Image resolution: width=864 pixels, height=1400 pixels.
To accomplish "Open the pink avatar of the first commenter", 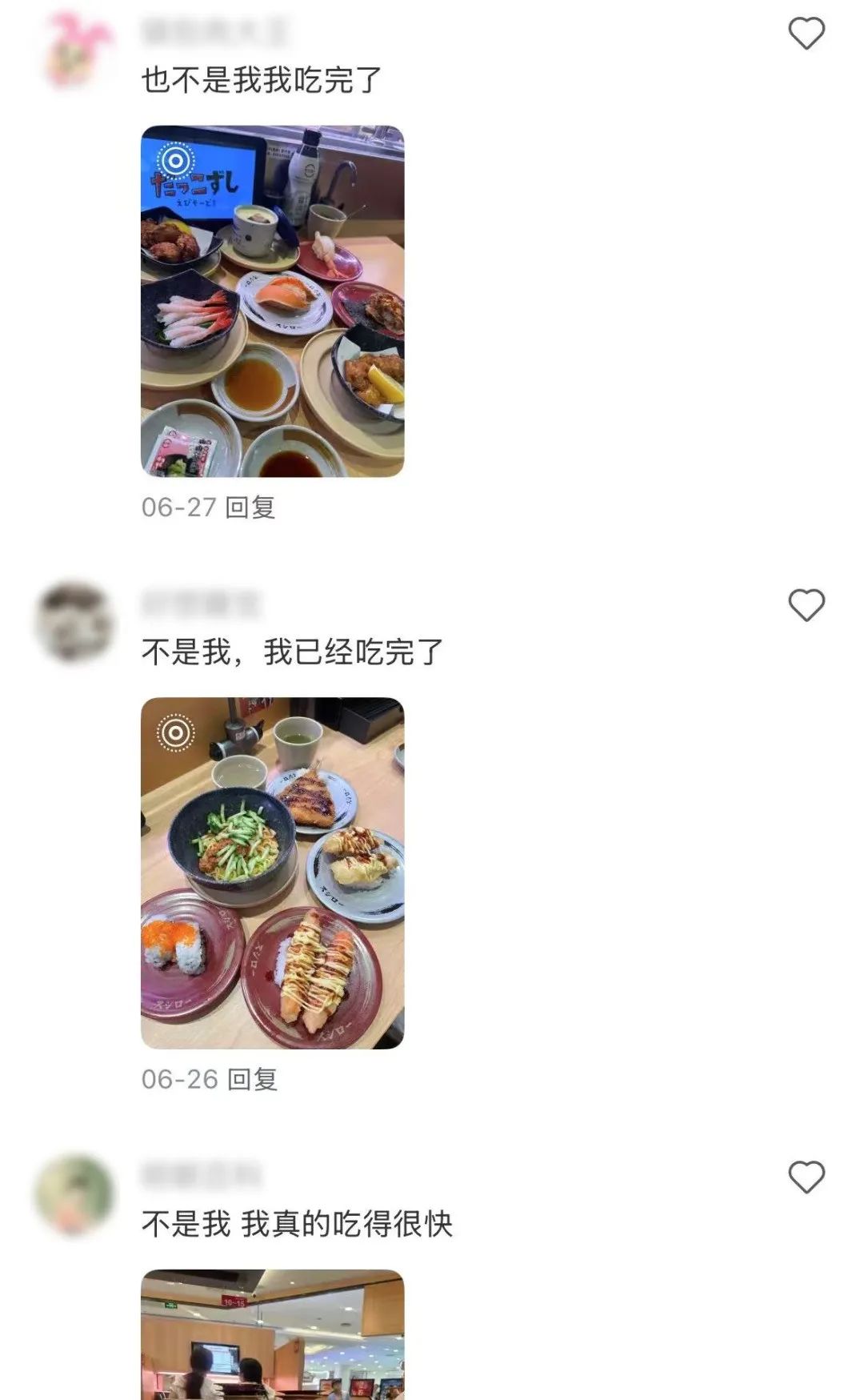I will [76, 50].
